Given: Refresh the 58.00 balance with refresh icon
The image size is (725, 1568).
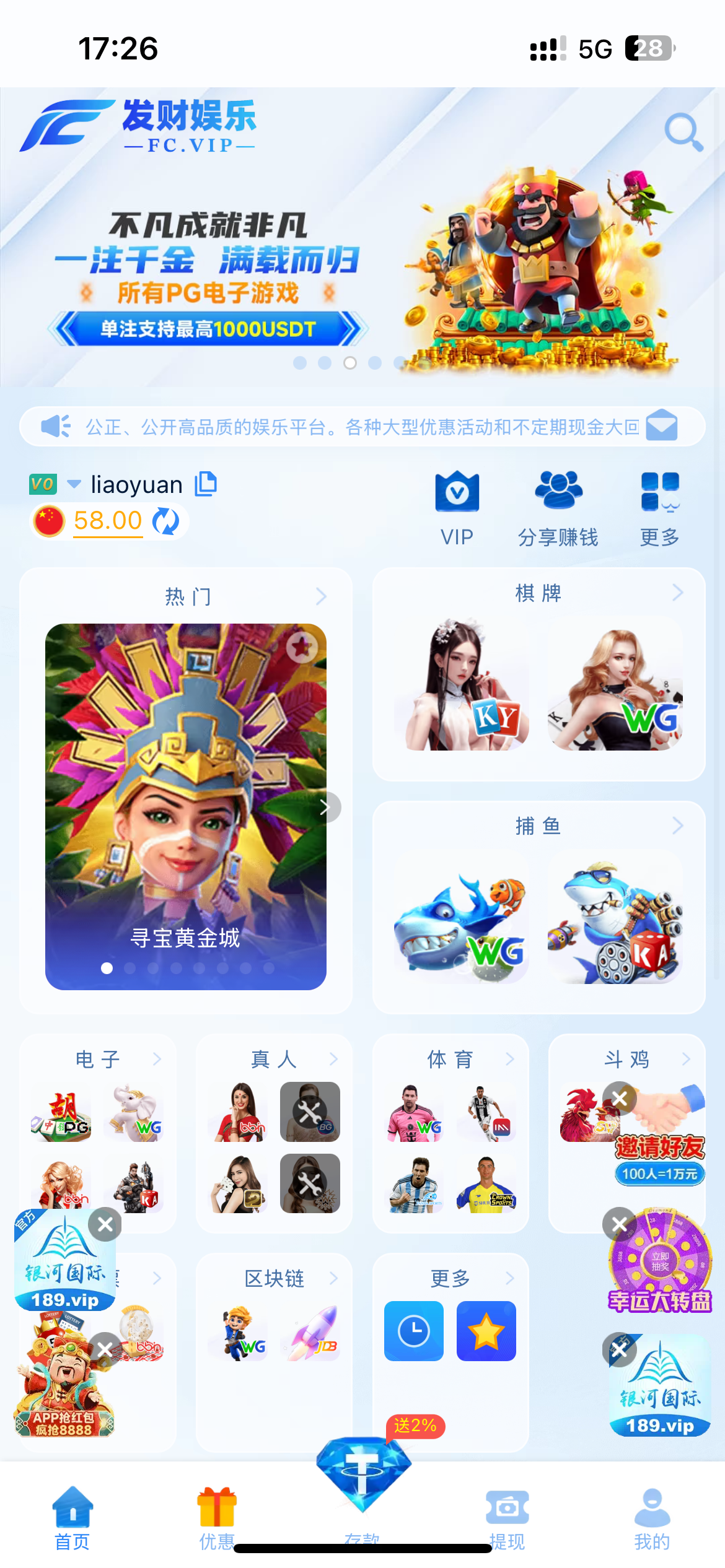Looking at the screenshot, I should click(x=165, y=521).
